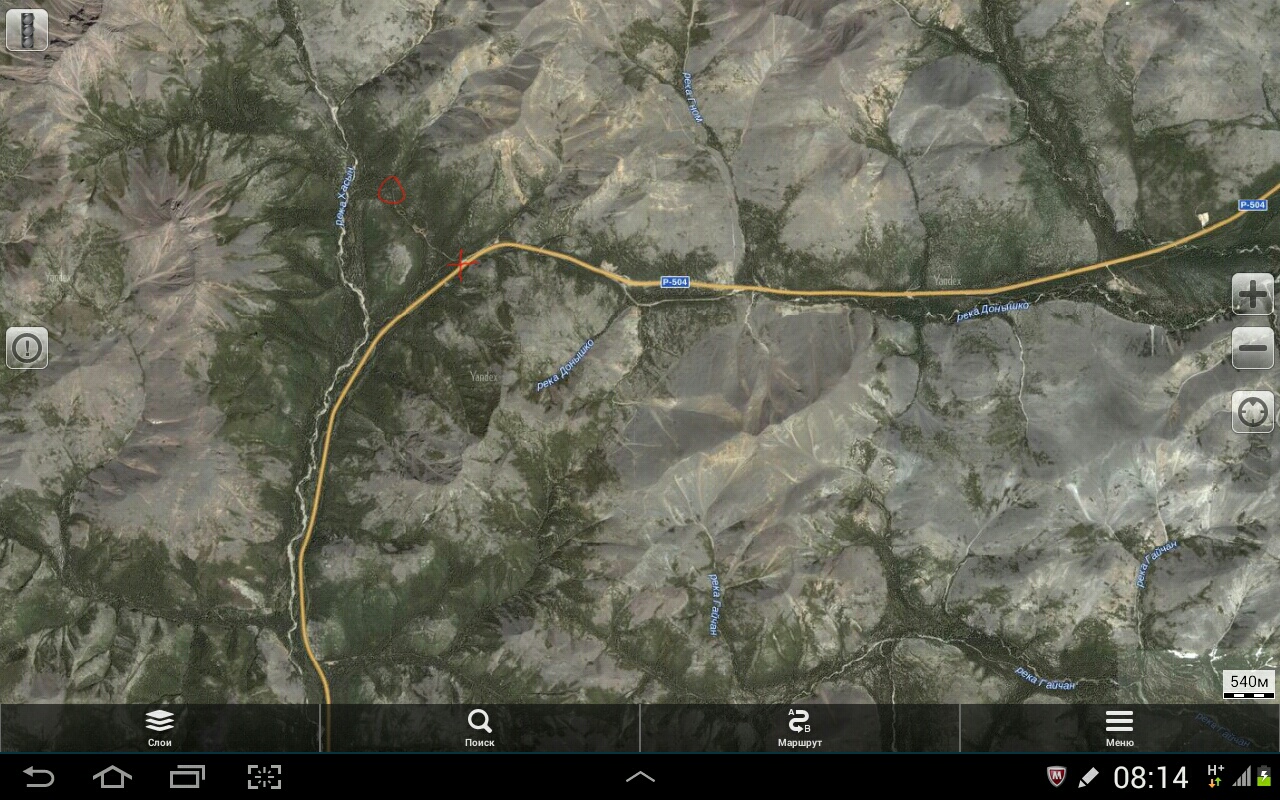
Task: Open the Меню menu
Action: 1119,728
